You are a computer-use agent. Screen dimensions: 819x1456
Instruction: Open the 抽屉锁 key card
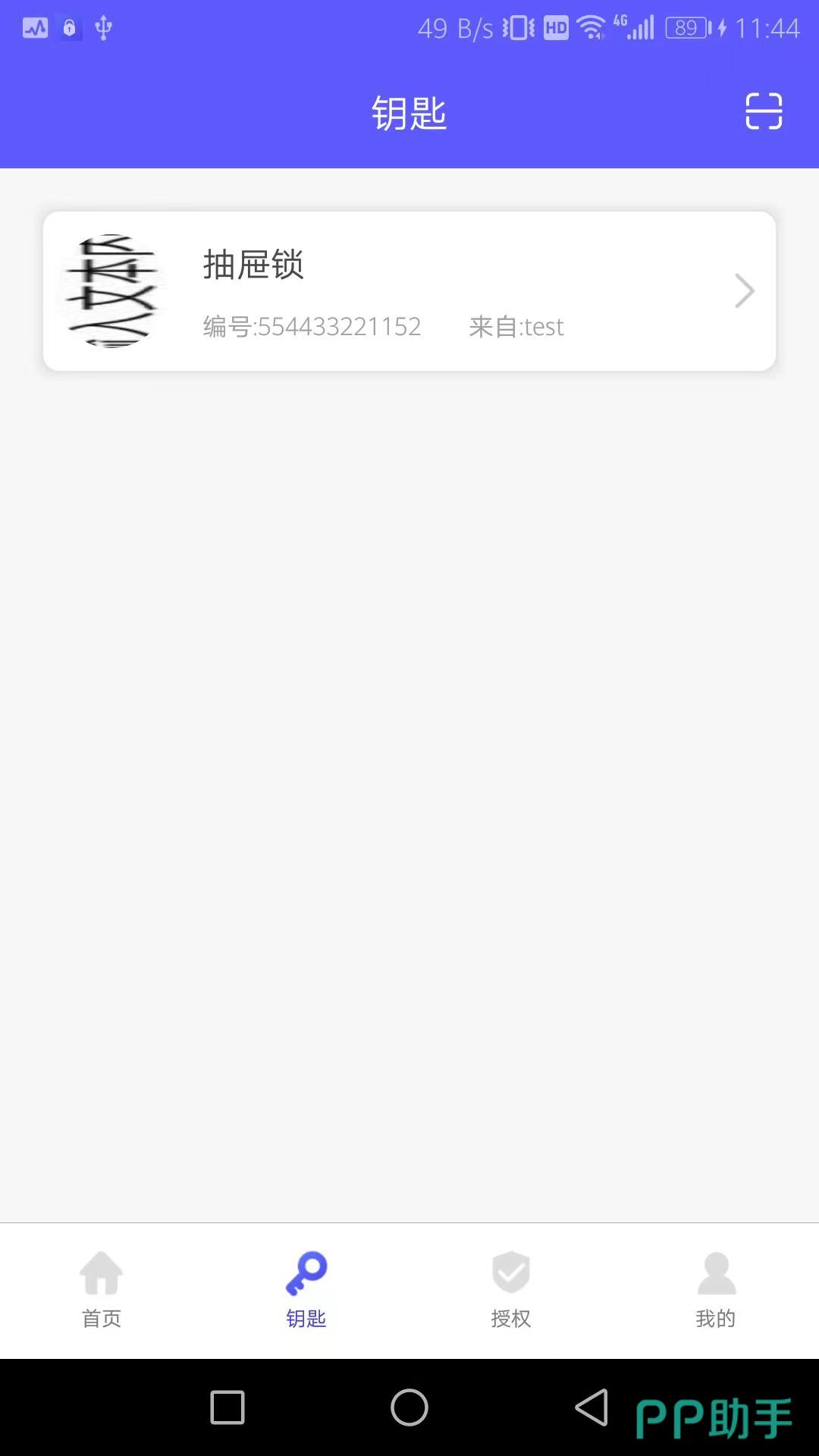[409, 291]
